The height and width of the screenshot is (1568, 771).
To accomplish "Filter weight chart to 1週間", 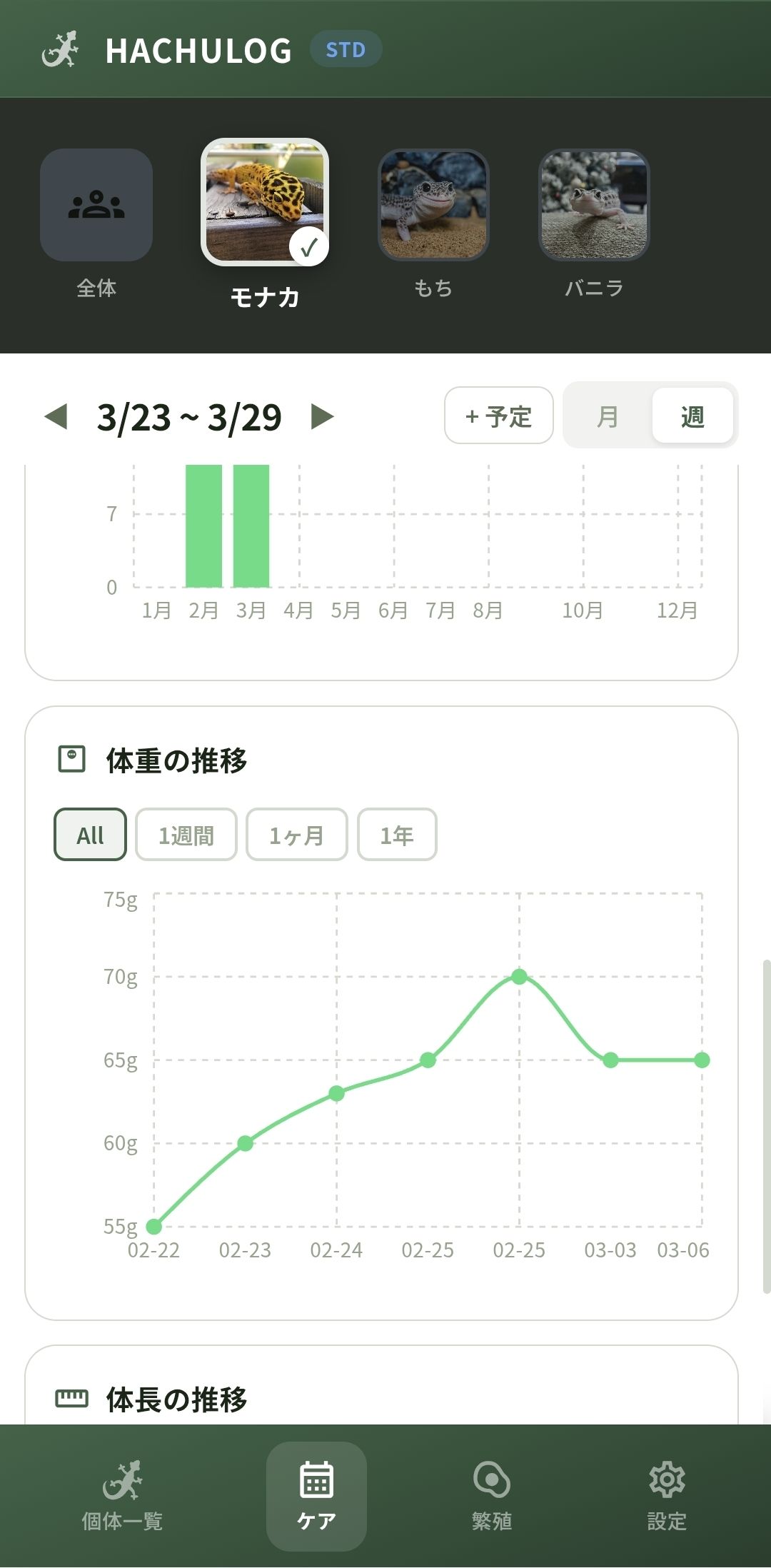I will 186,835.
